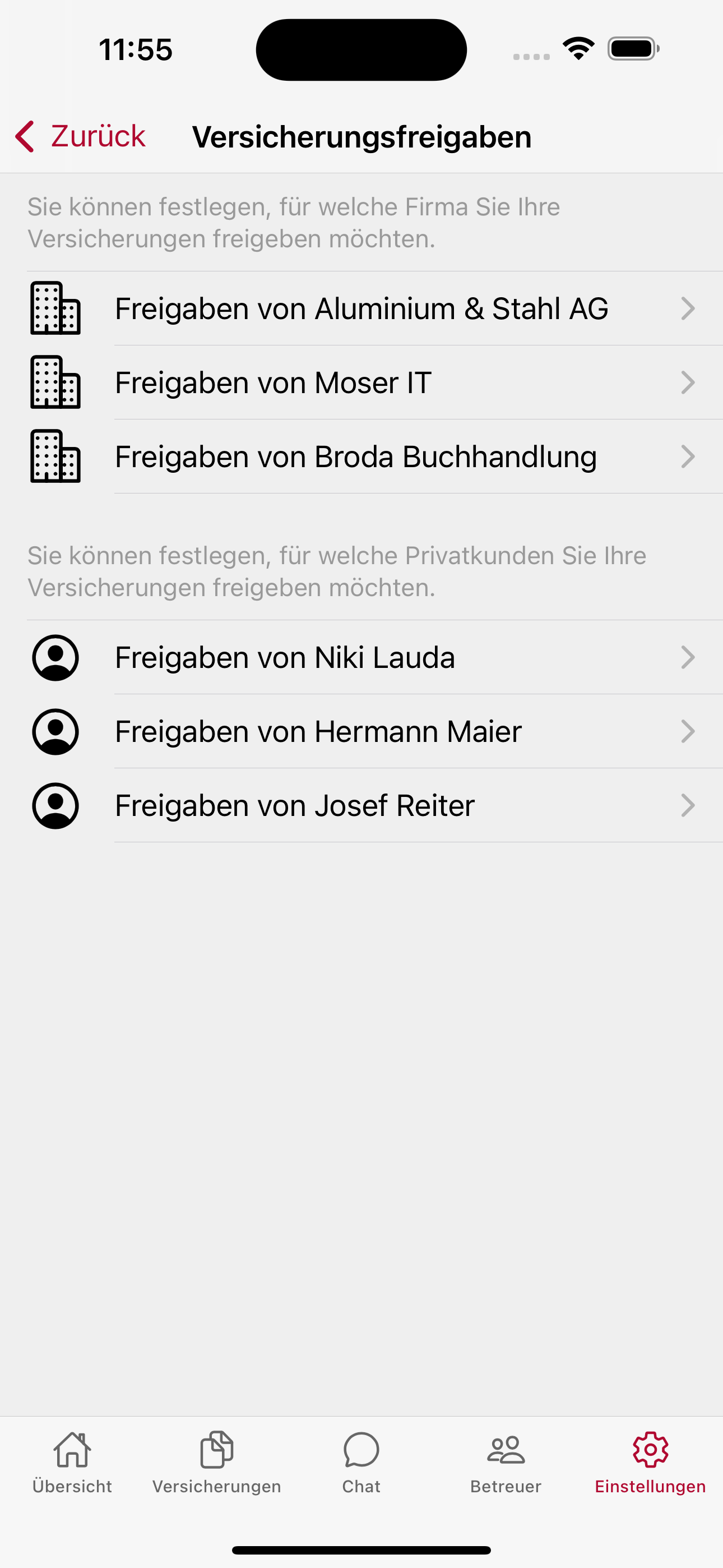Select the Einstellungen tab
723x1568 pixels.
pos(651,1463)
